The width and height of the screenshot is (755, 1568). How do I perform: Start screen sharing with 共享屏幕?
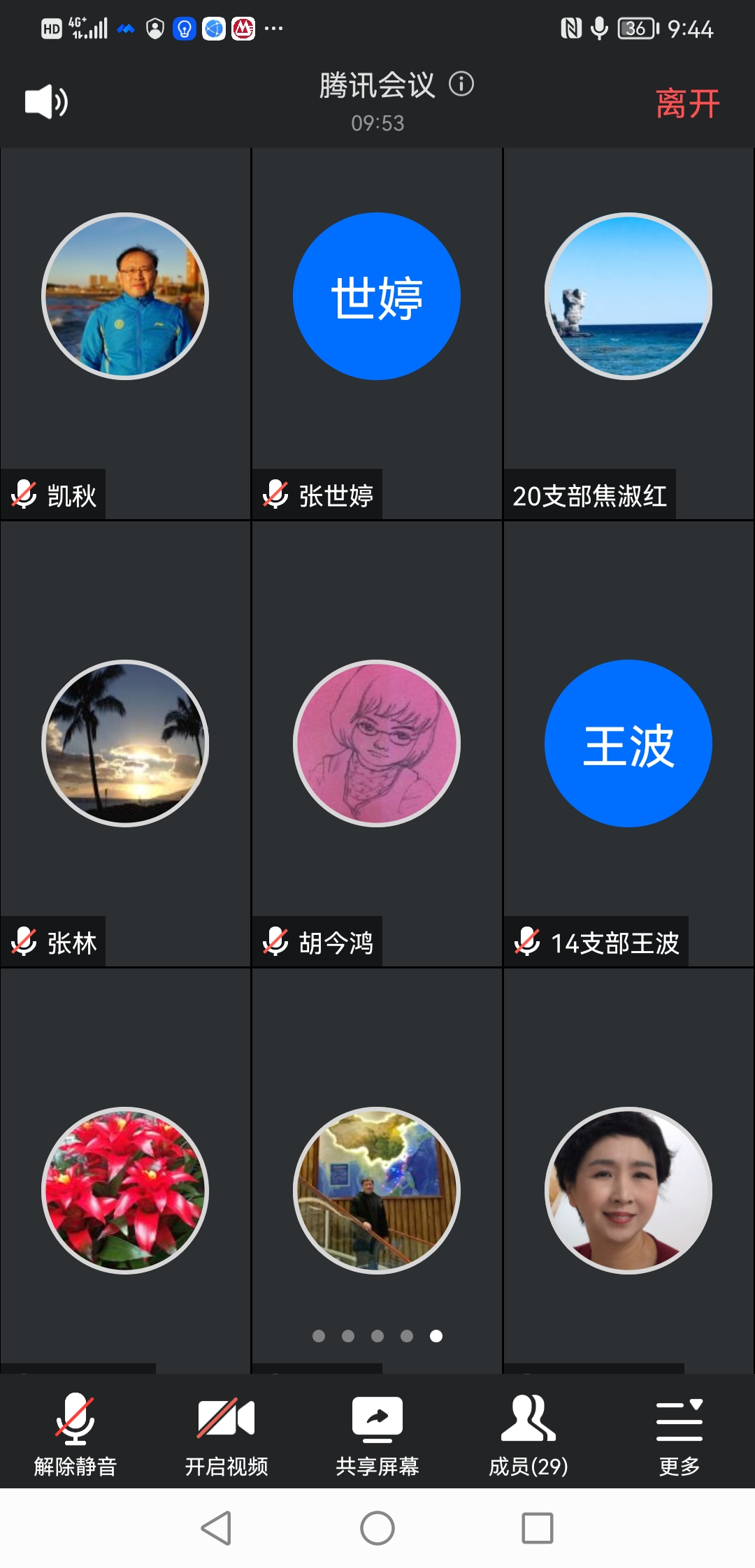(x=377, y=1434)
